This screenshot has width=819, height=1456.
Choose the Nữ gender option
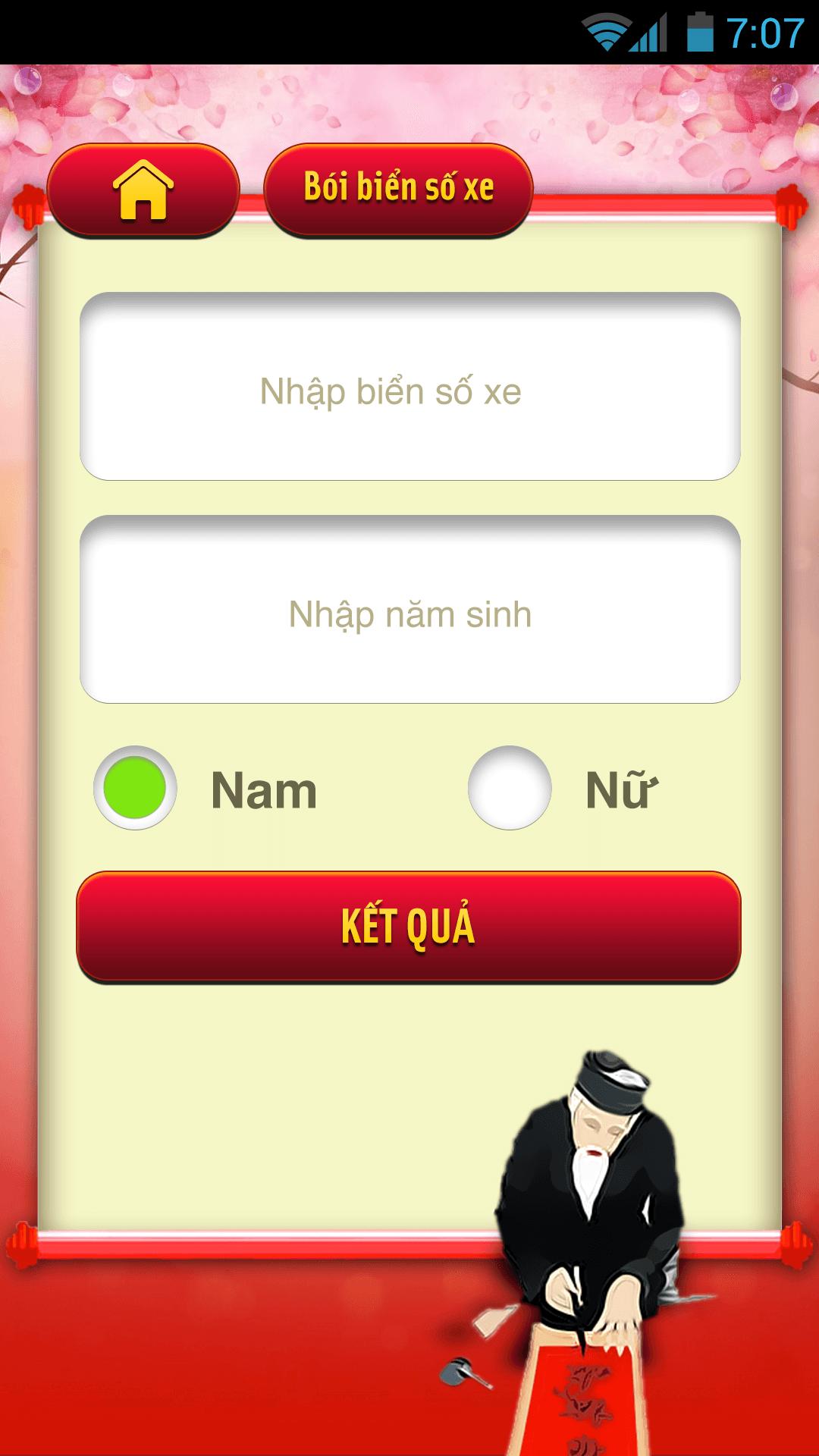510,788
